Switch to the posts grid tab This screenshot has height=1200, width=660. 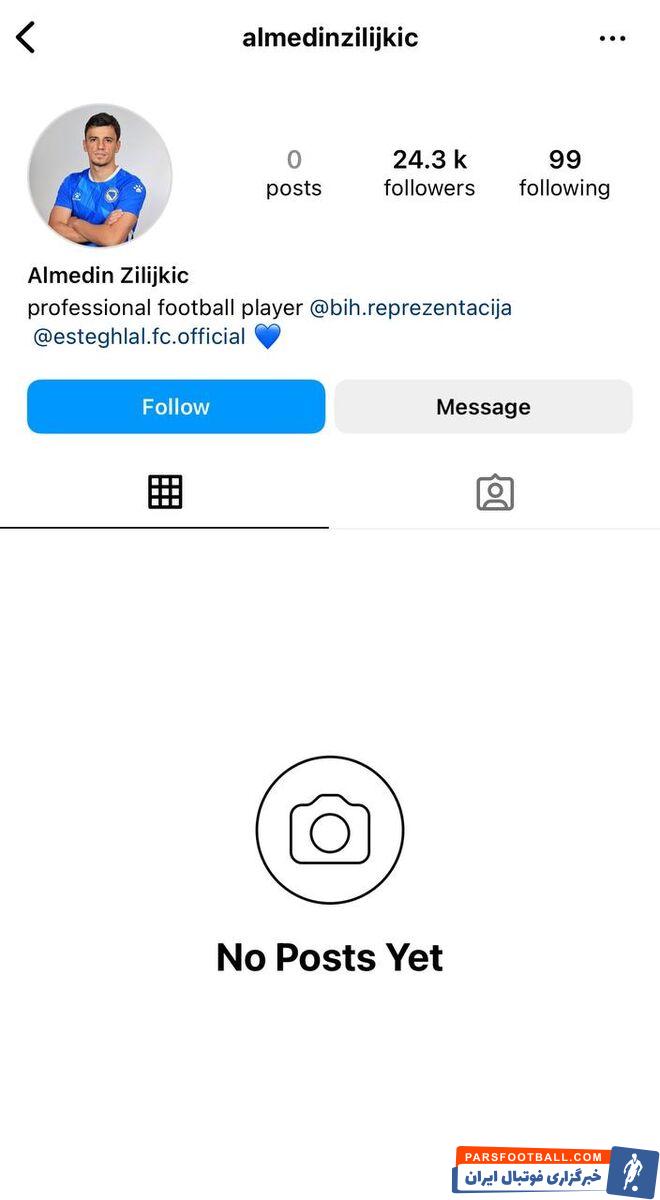tap(165, 492)
